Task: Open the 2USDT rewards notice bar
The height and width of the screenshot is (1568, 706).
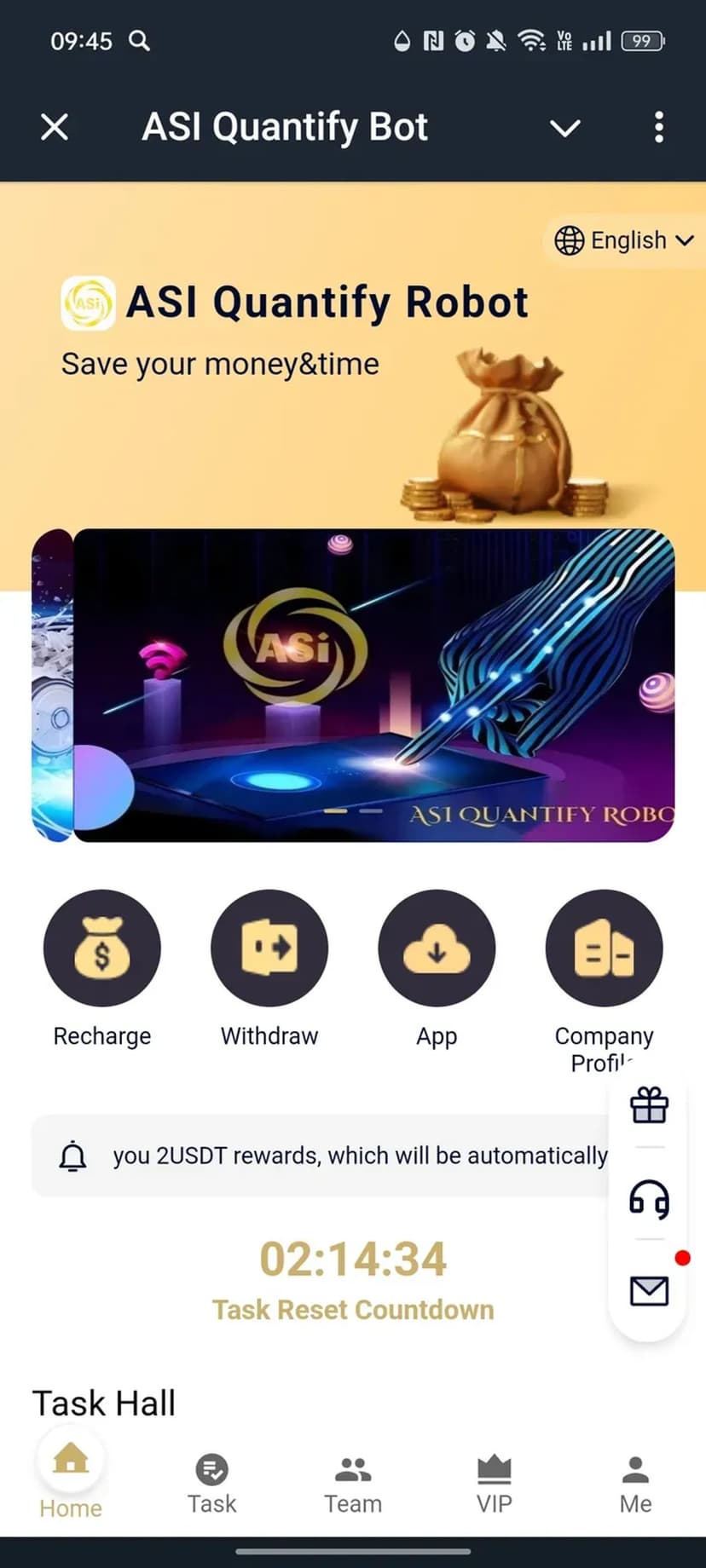Action: coord(341,1156)
